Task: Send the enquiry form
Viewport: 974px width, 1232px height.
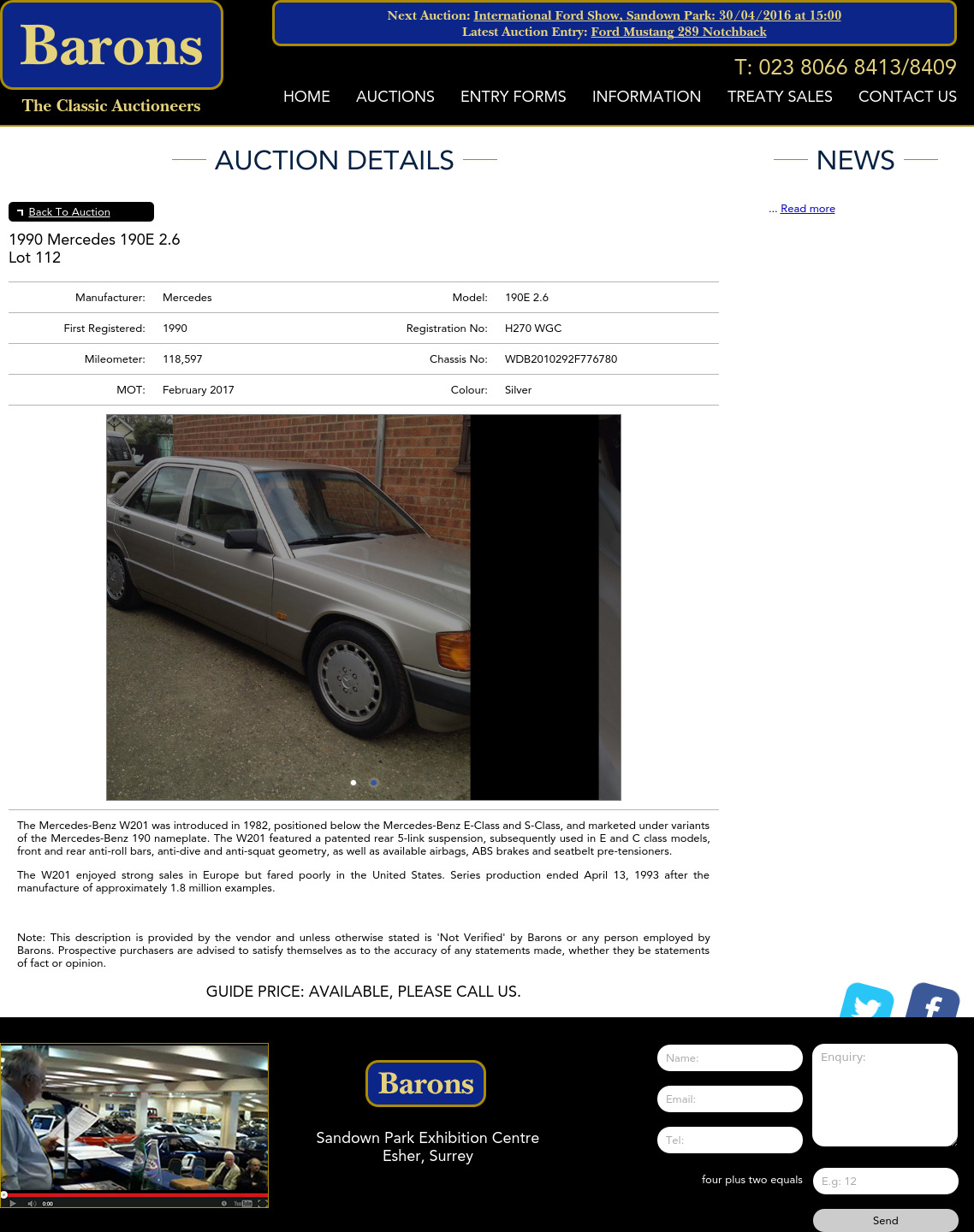Action: click(x=885, y=1221)
